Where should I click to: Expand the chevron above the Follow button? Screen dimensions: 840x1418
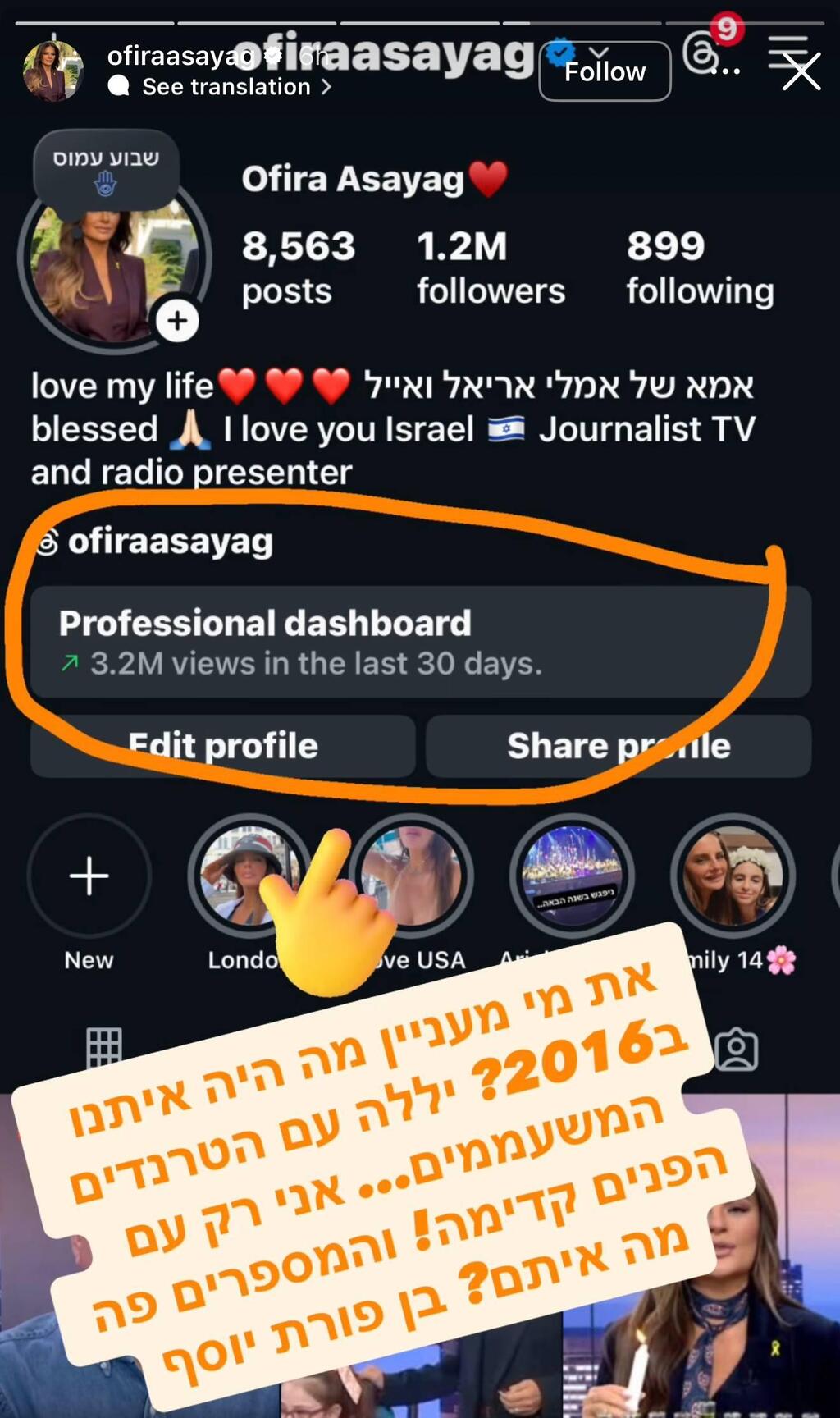(598, 51)
